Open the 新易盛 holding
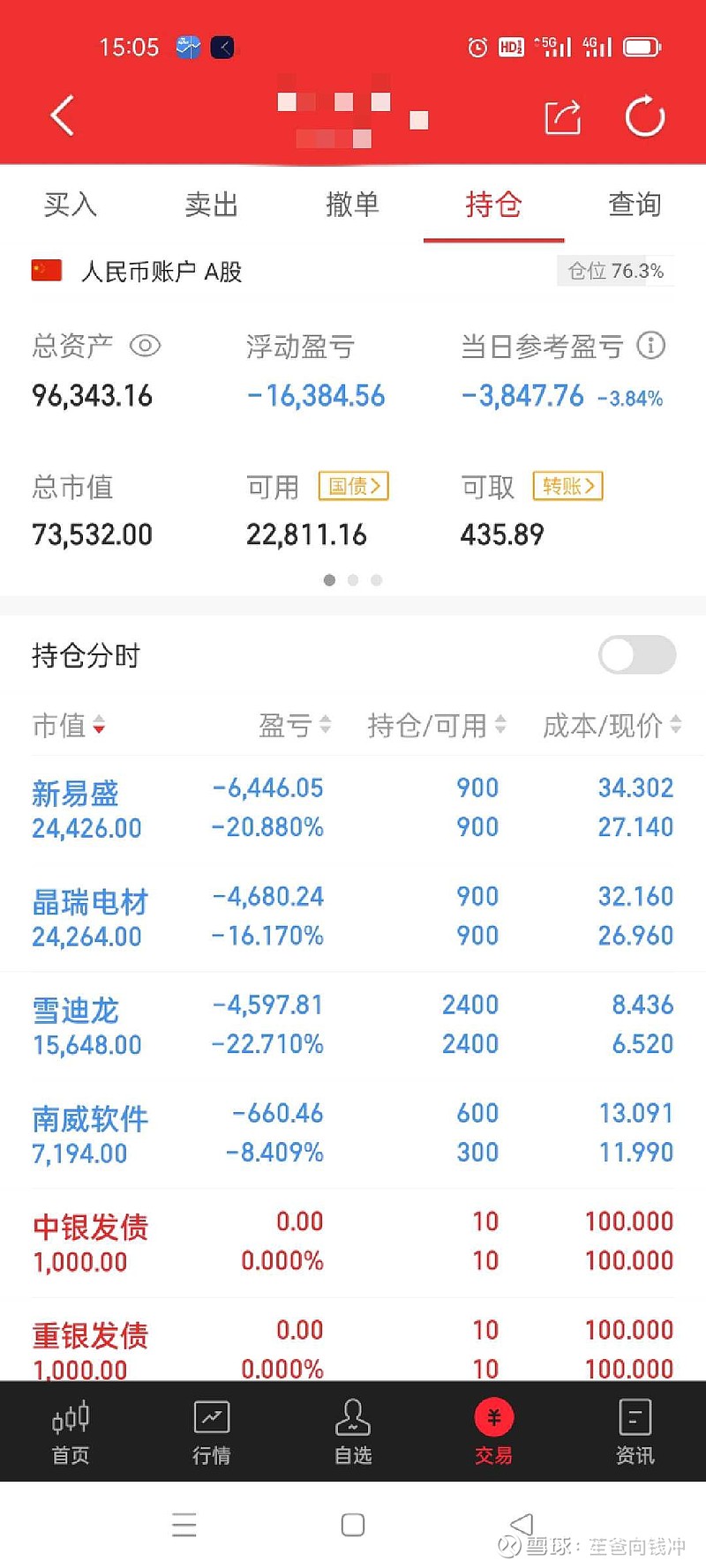The image size is (706, 1568). tap(353, 808)
